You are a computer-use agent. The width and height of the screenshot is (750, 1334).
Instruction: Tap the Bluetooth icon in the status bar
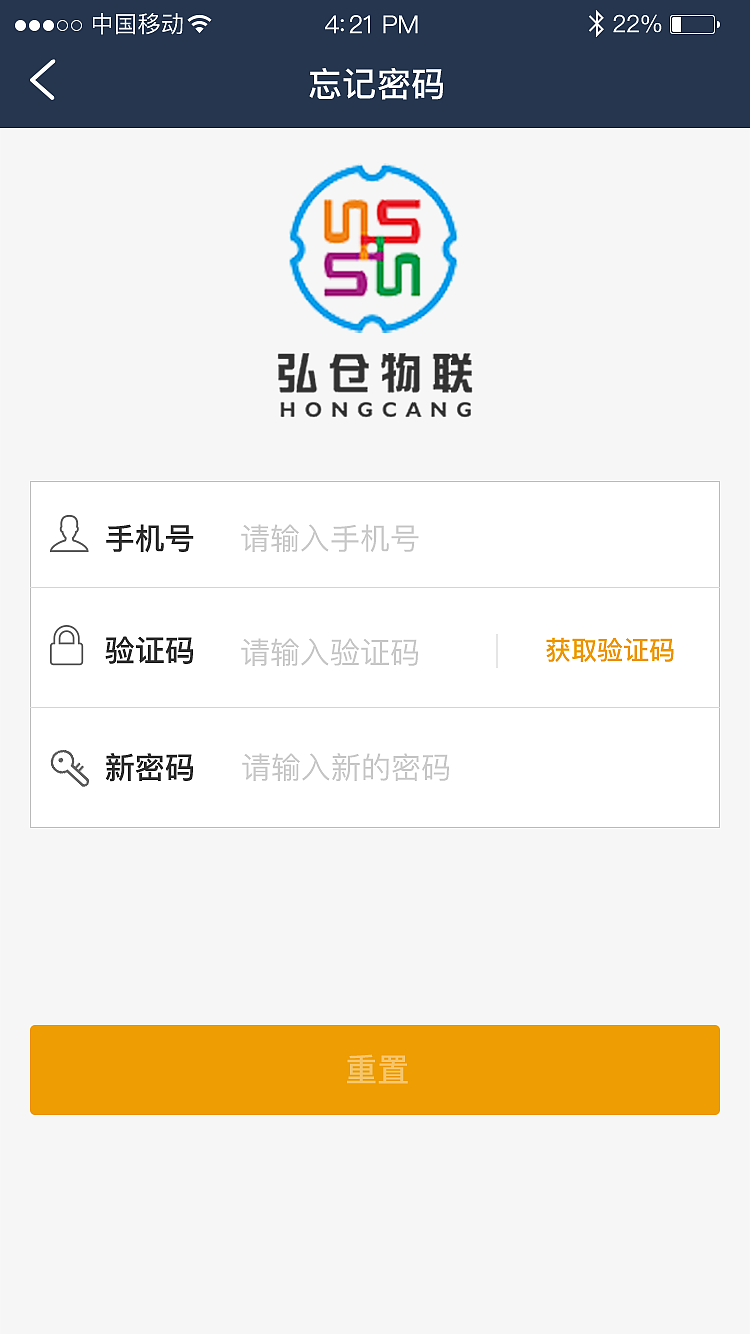coord(596,23)
